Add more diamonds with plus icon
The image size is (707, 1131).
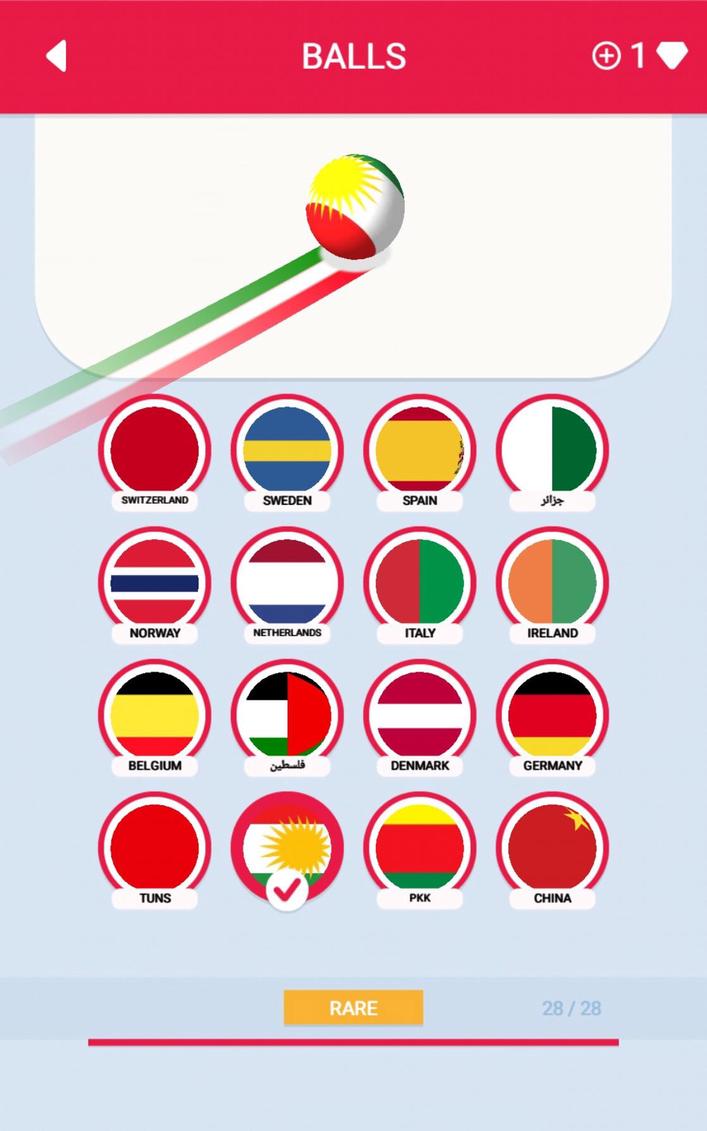(606, 56)
